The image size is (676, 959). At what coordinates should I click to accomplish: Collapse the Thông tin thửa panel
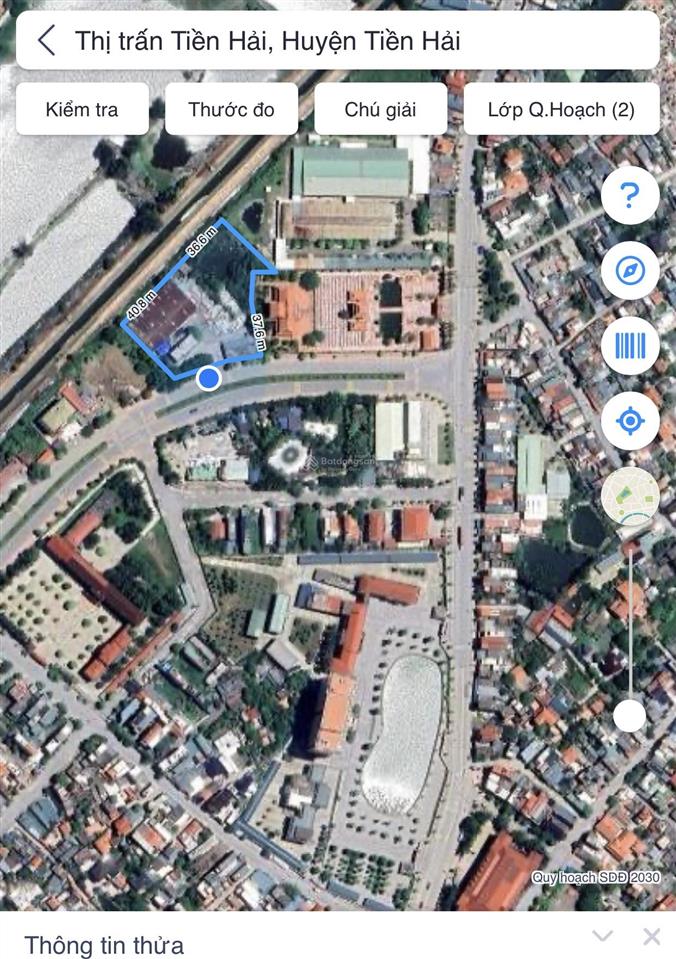pyautogui.click(x=602, y=936)
